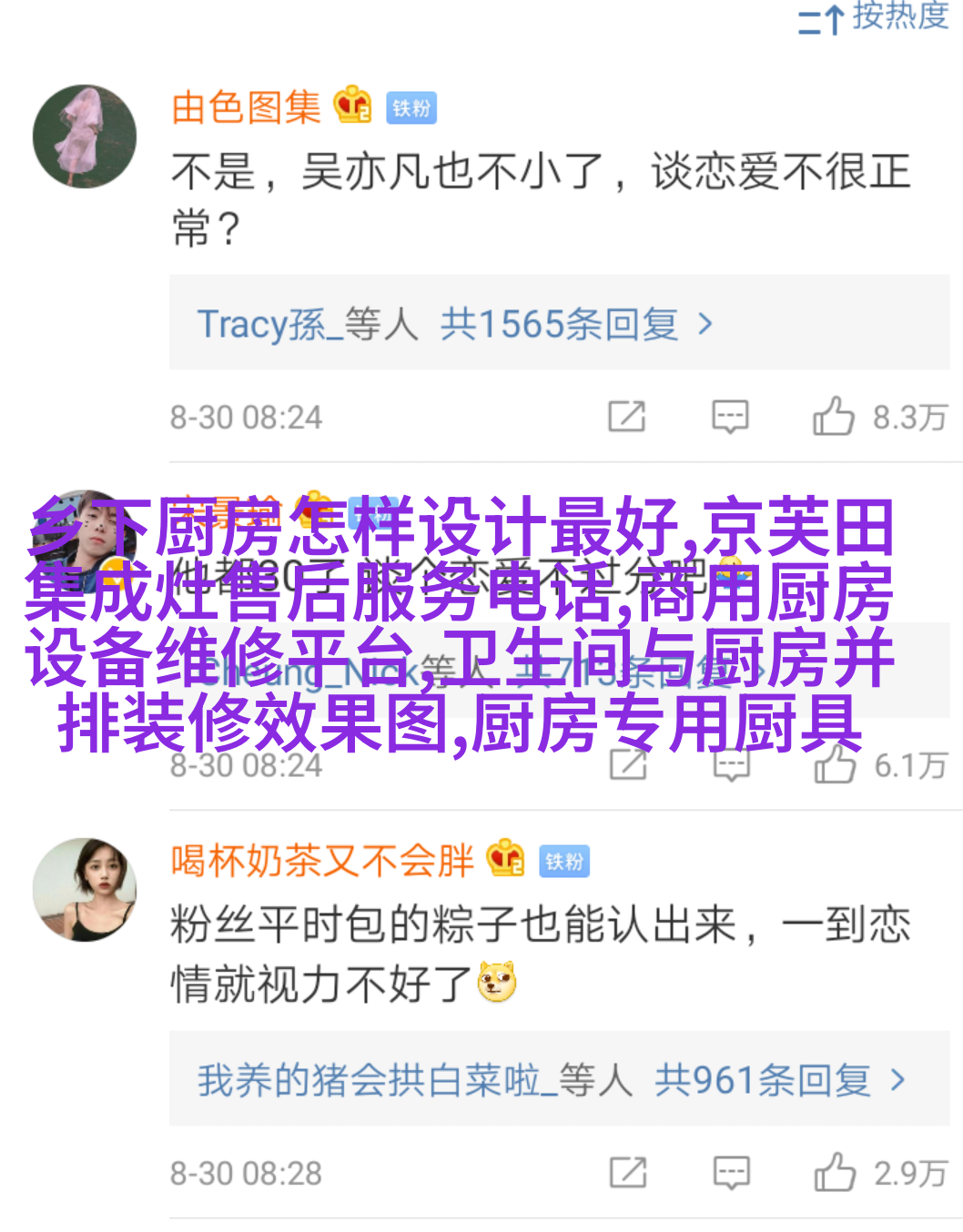Image resolution: width=963 pixels, height=1232 pixels.
Task: Like the comment with 6.1万 likes
Action: click(835, 764)
